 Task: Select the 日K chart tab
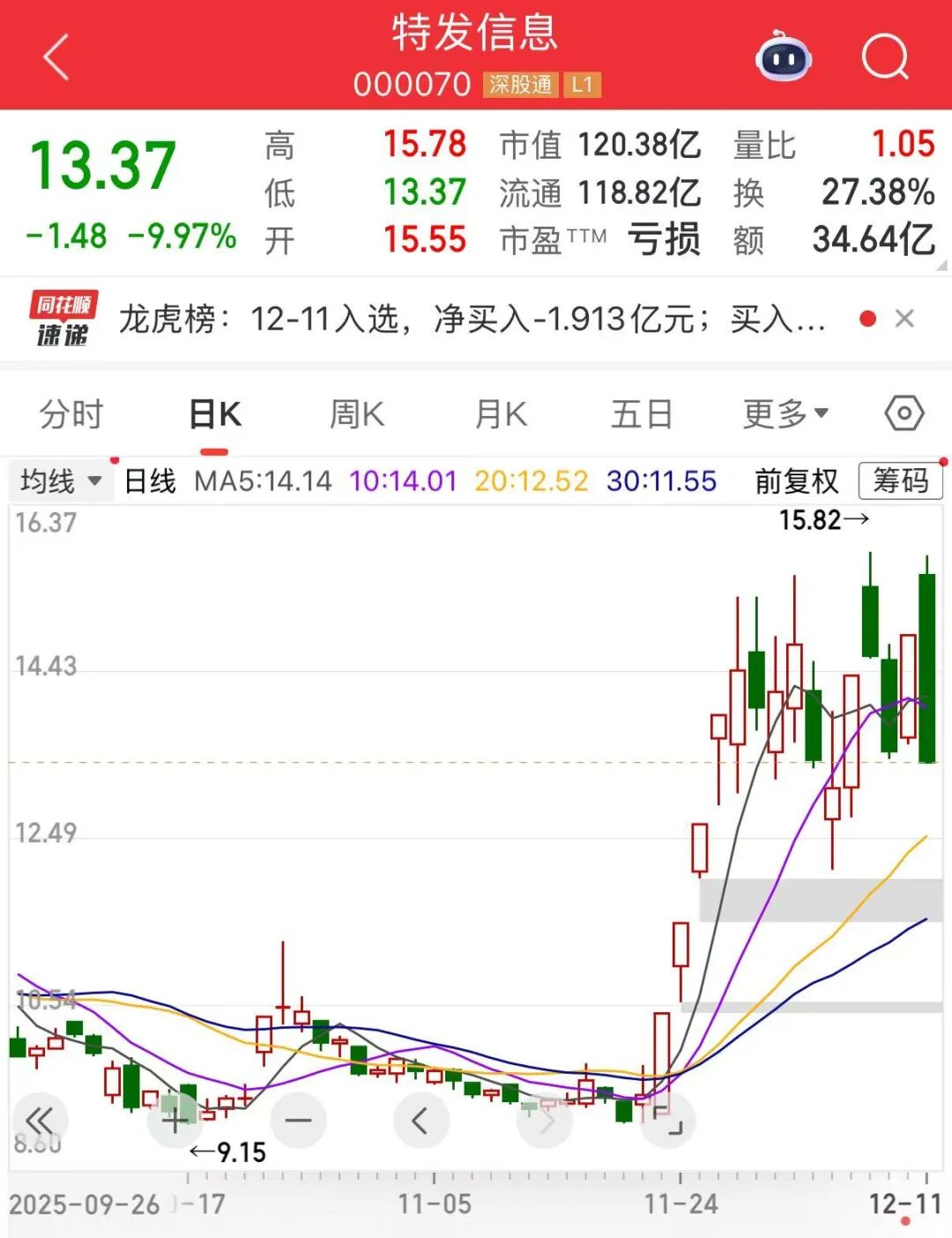(214, 414)
